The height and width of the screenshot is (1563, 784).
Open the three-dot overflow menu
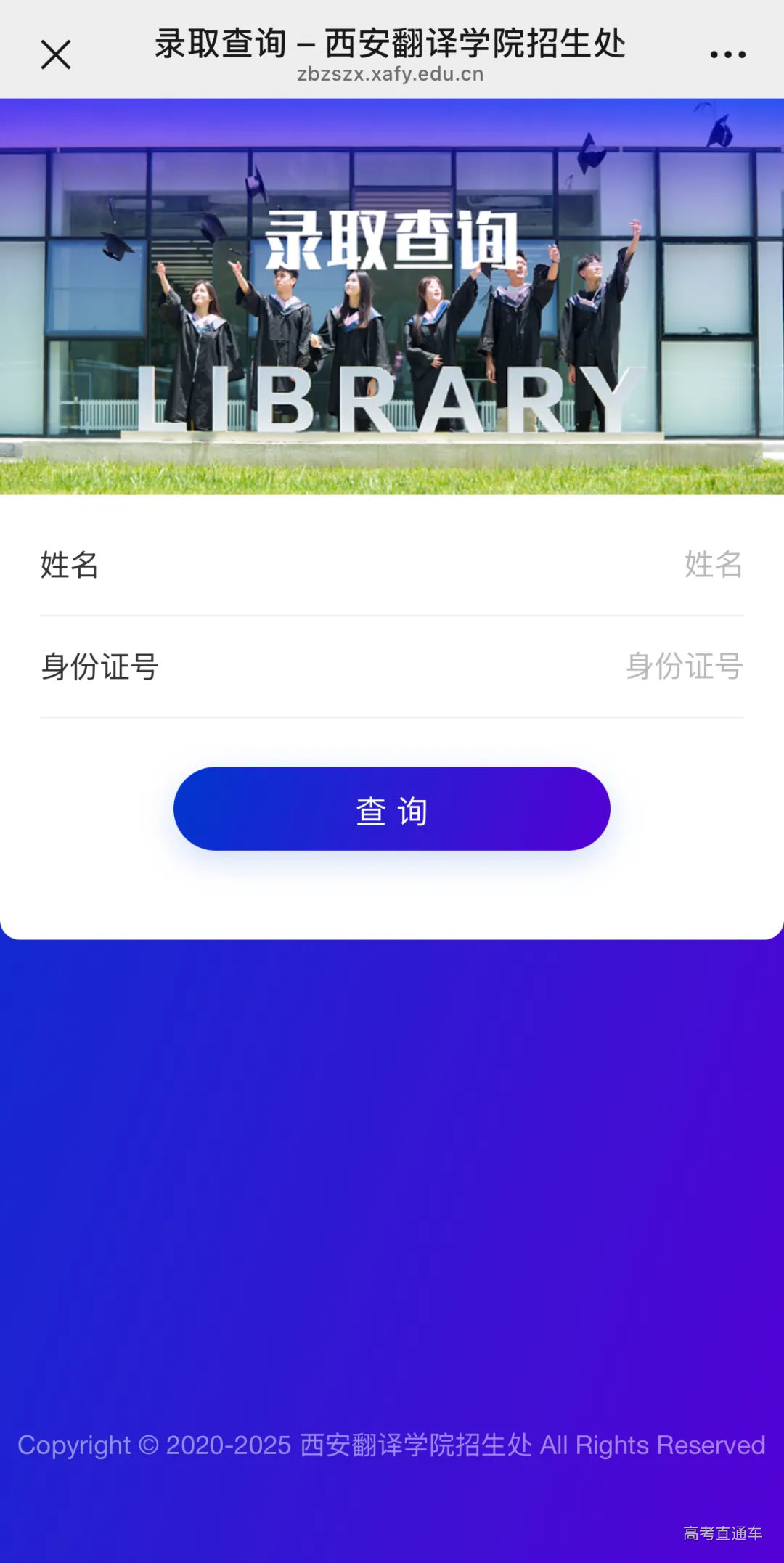(727, 54)
